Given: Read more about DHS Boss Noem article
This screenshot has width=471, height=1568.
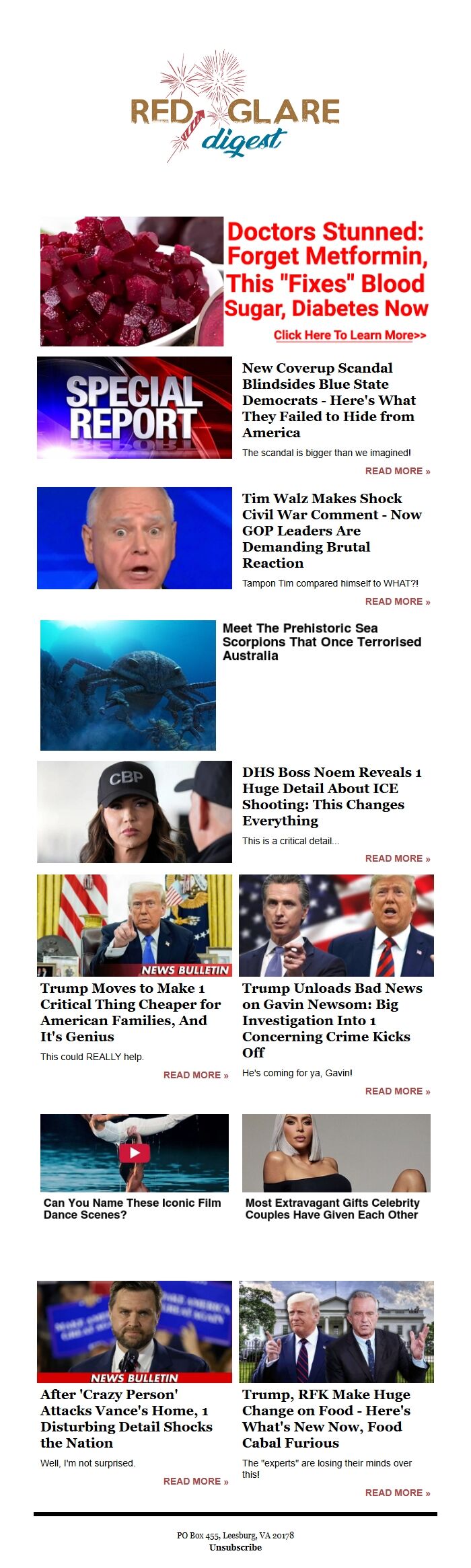Looking at the screenshot, I should tap(397, 858).
